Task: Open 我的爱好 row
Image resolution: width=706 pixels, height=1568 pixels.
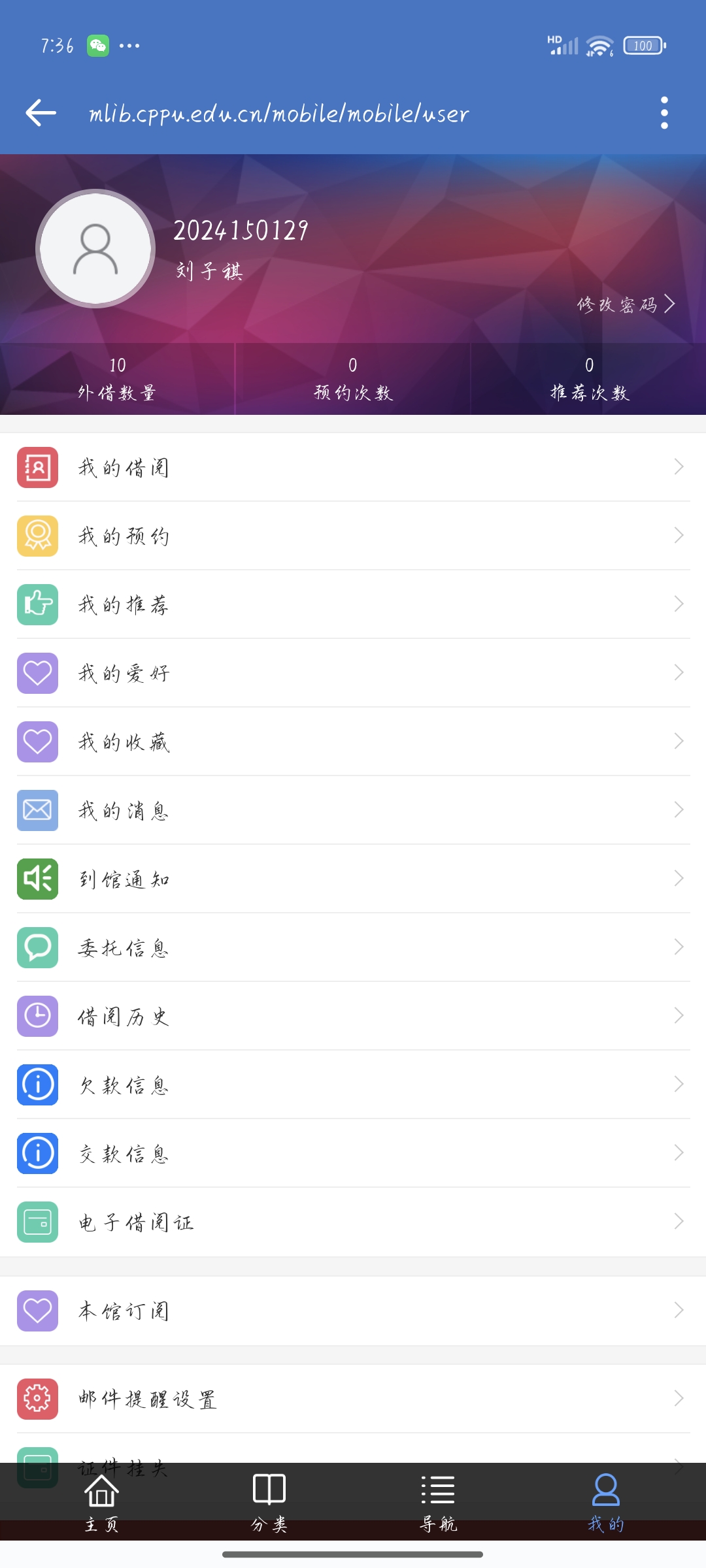Action: (x=353, y=673)
